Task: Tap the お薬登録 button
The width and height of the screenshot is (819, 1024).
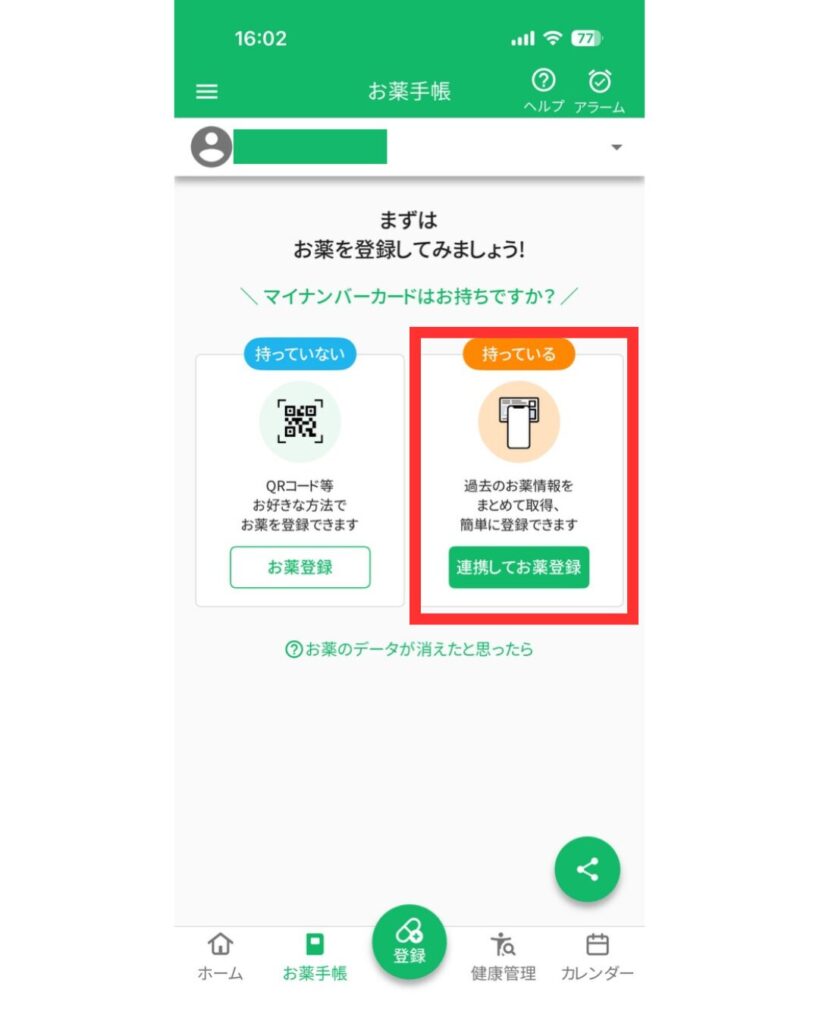Action: pyautogui.click(x=300, y=567)
